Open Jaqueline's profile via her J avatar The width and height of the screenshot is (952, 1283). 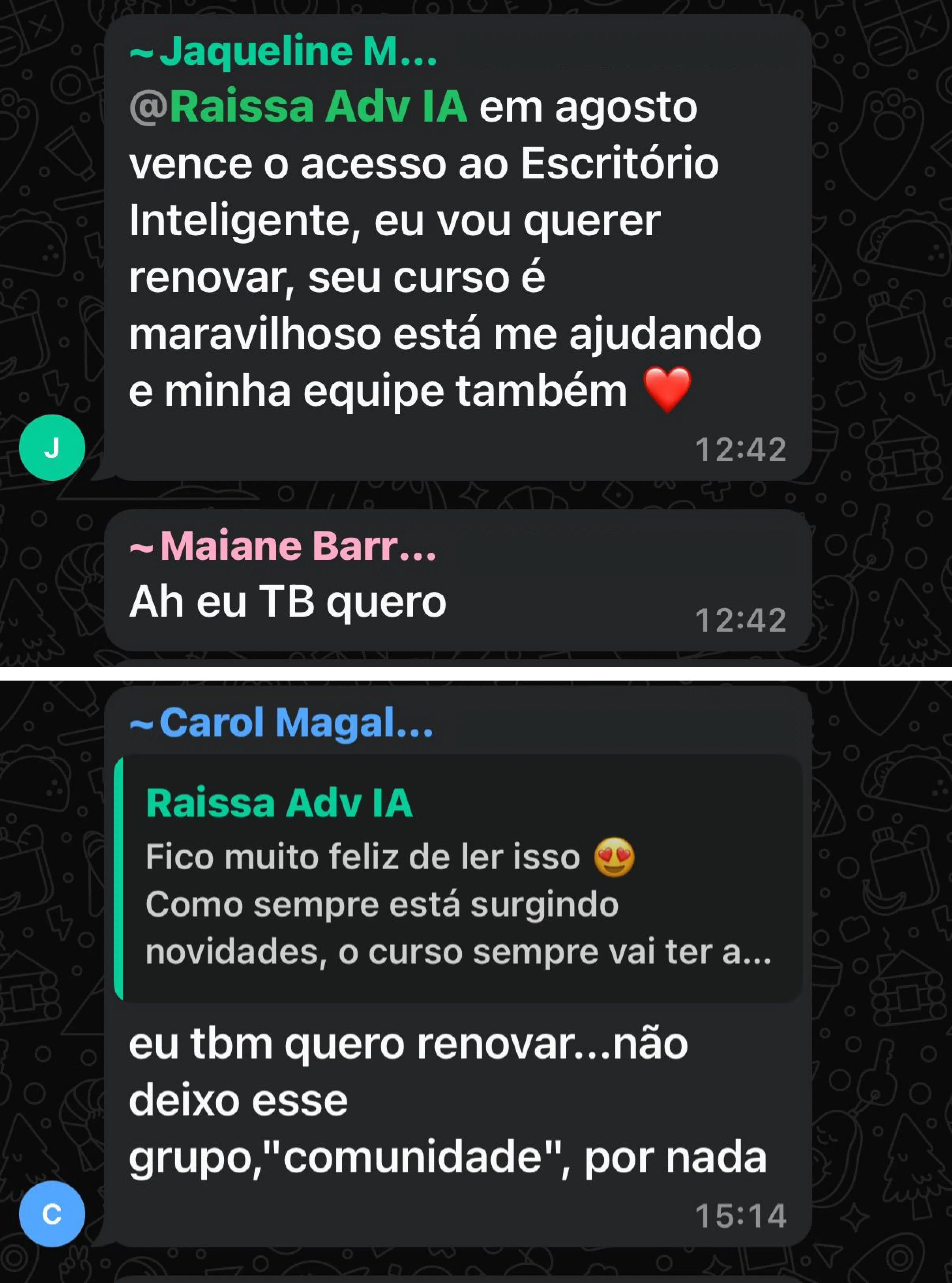pyautogui.click(x=52, y=447)
